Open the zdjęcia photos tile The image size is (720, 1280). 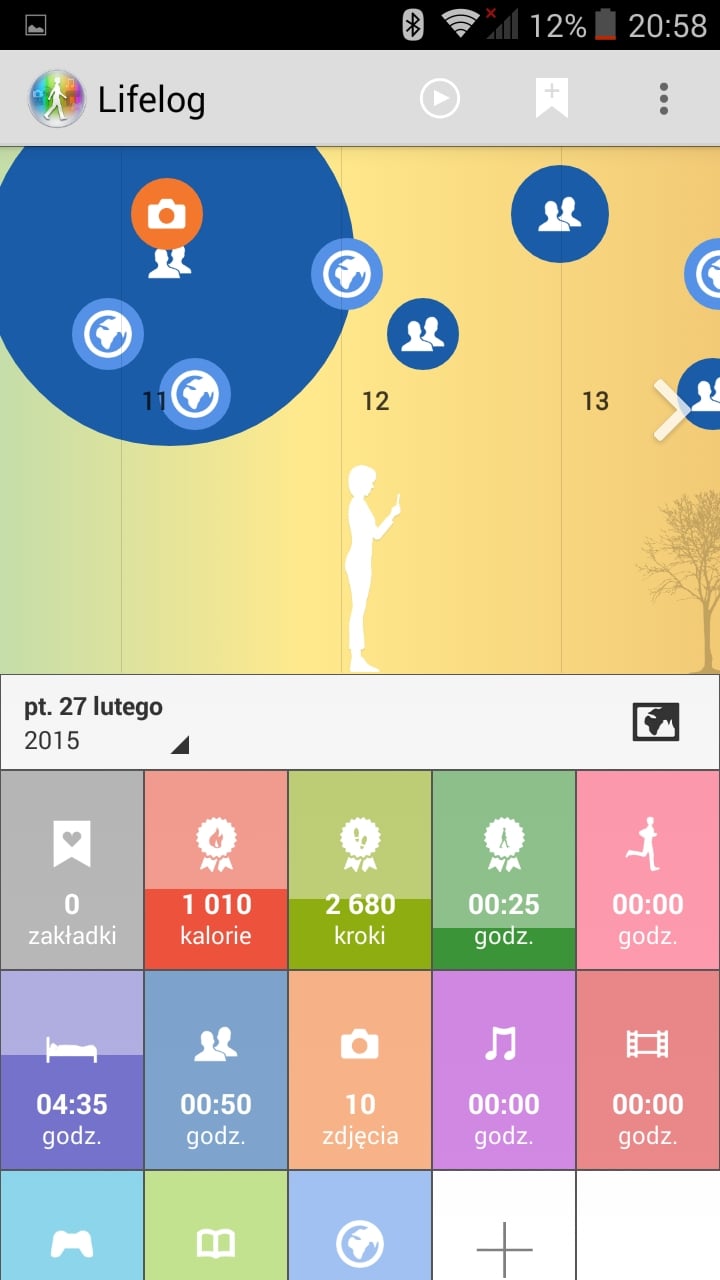pos(360,1070)
